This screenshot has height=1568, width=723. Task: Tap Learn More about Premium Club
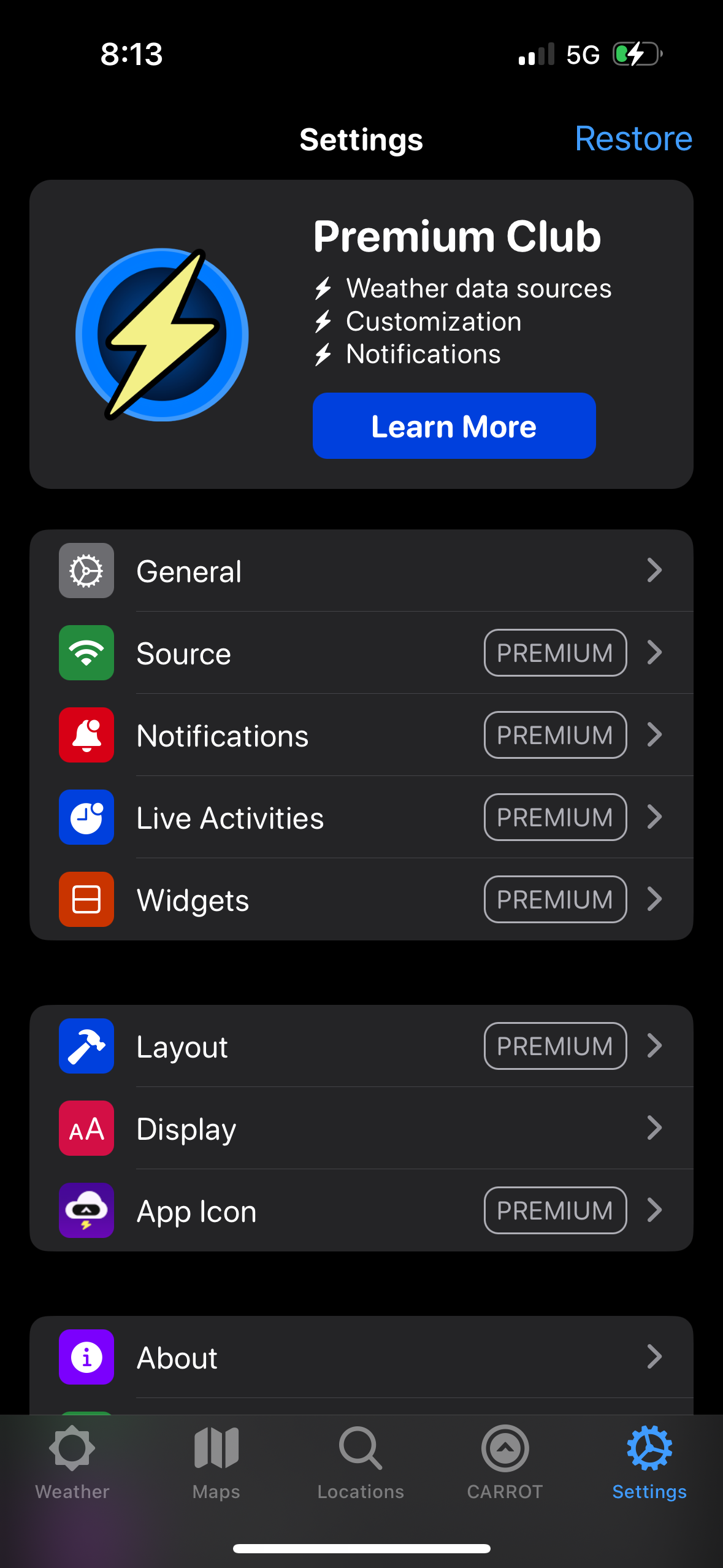(454, 425)
